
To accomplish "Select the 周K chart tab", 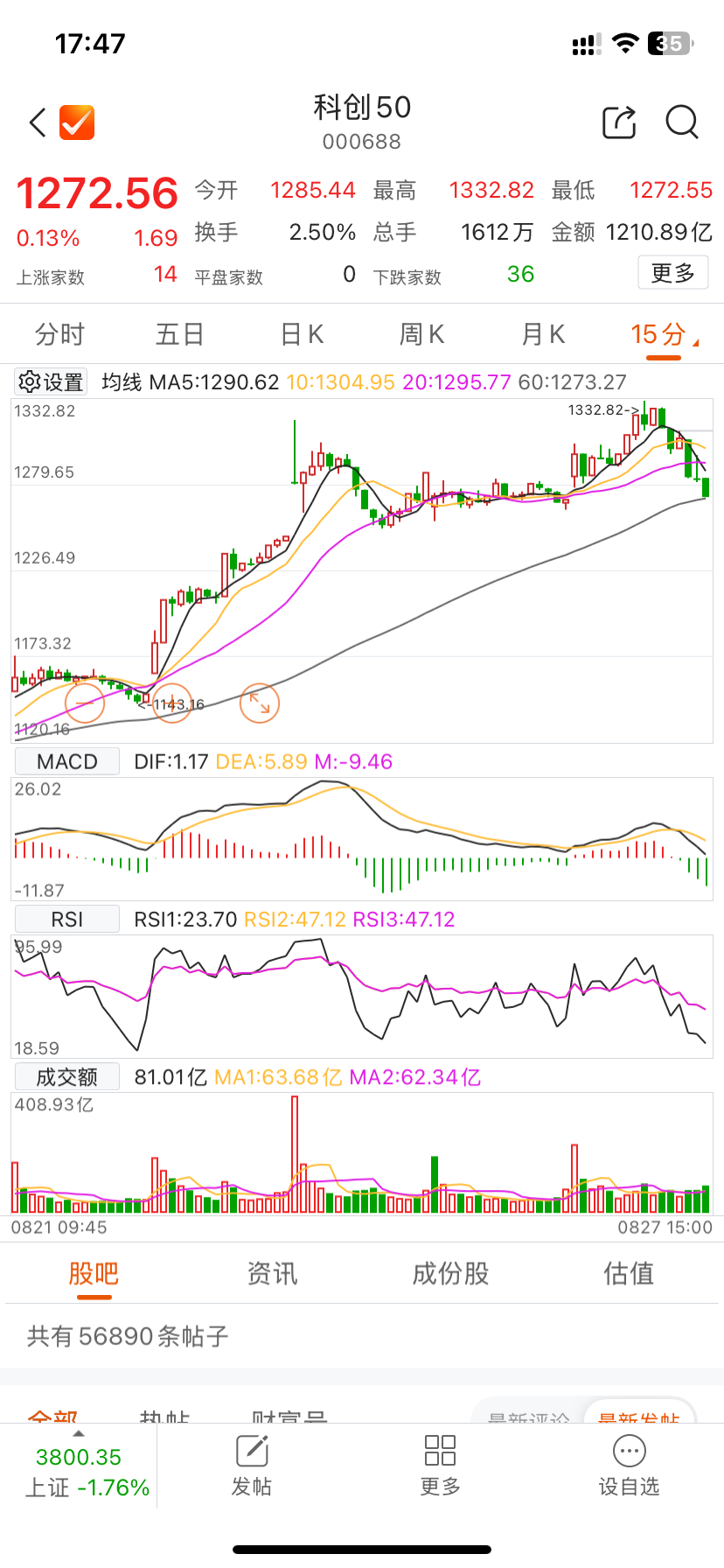I will [x=421, y=334].
